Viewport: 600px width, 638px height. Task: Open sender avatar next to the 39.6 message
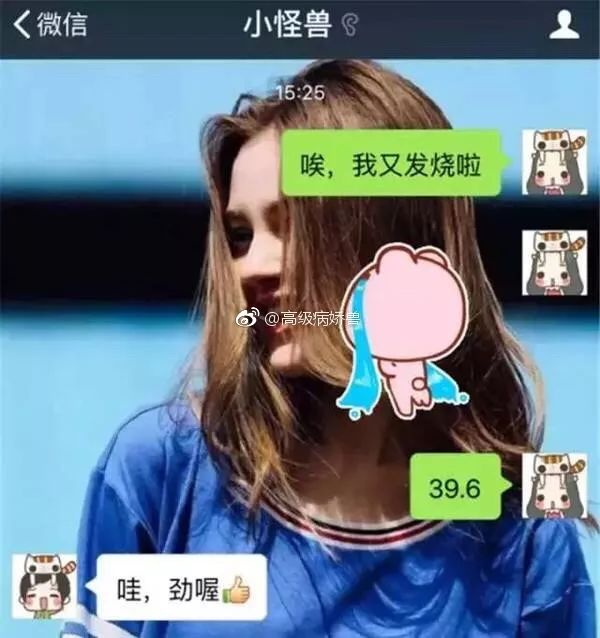555,486
